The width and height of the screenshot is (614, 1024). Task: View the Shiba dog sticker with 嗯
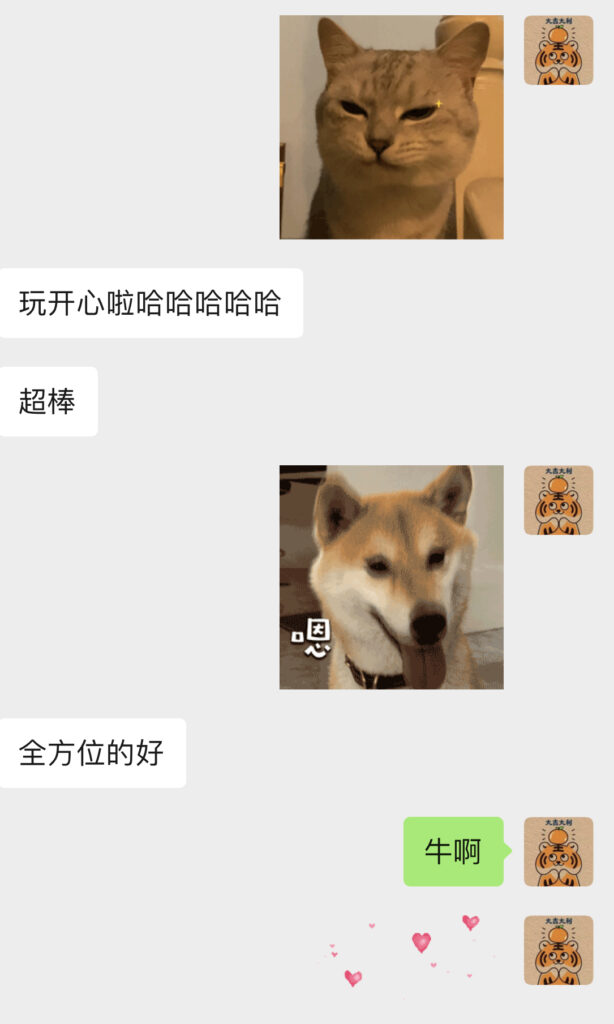coord(391,577)
